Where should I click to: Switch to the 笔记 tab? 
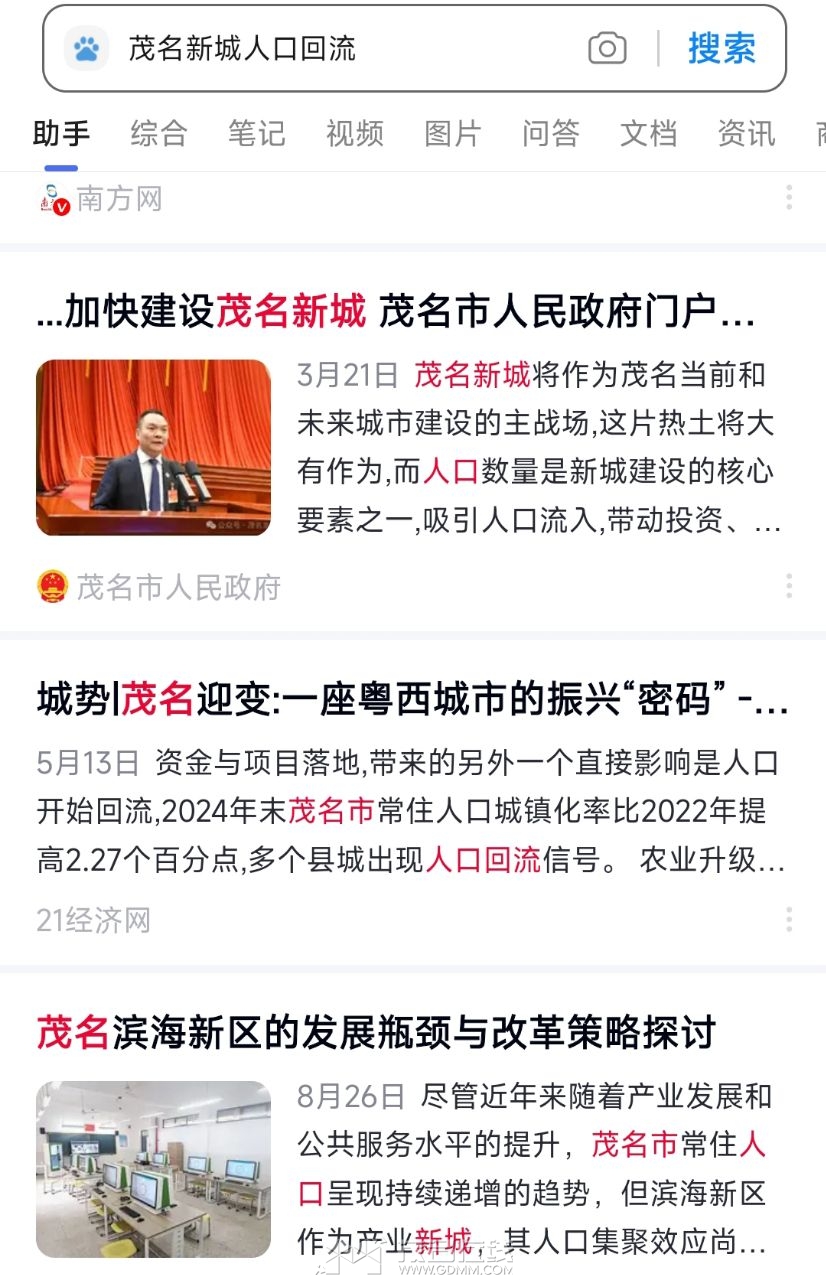click(256, 133)
